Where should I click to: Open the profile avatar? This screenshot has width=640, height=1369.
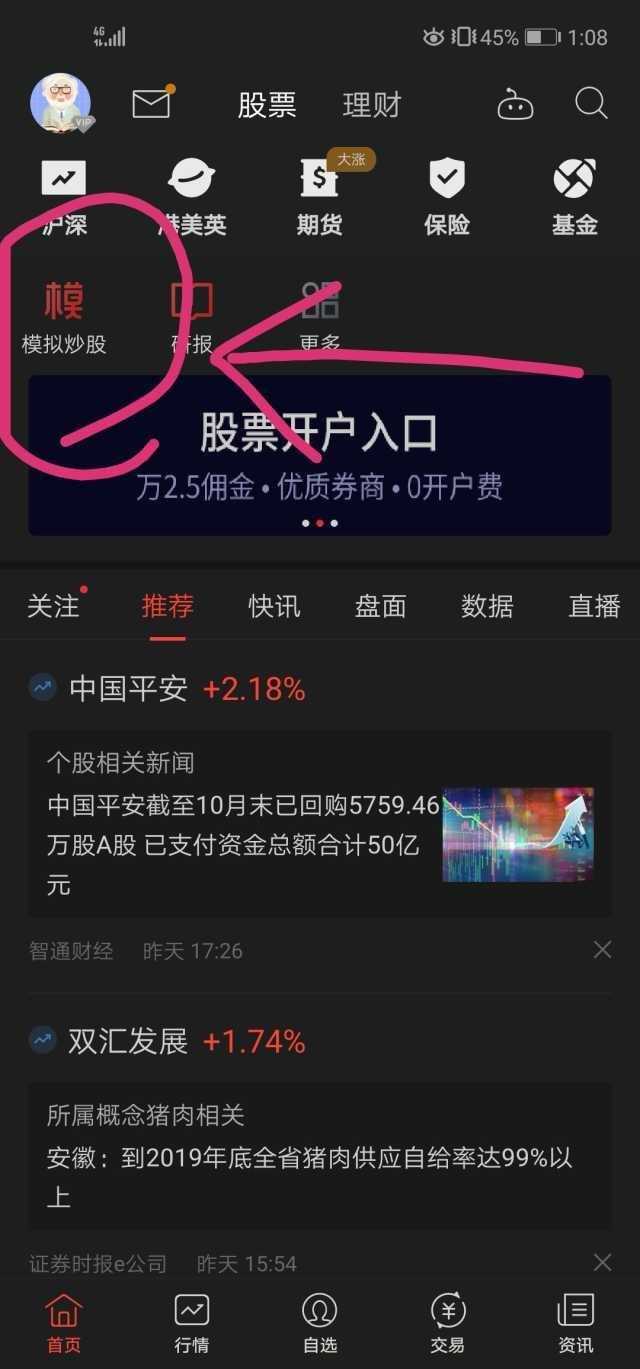pos(61,103)
